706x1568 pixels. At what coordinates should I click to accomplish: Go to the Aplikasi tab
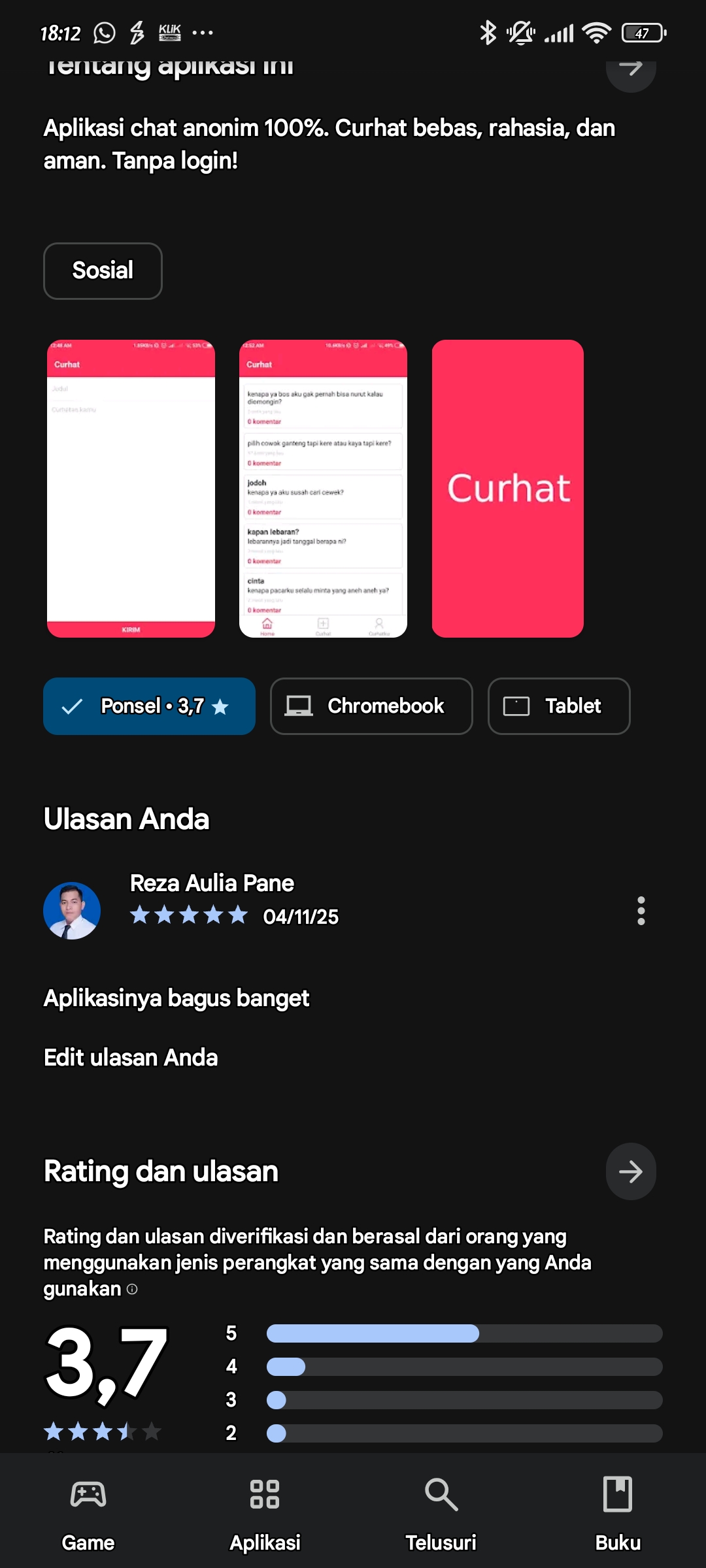coord(265,1511)
